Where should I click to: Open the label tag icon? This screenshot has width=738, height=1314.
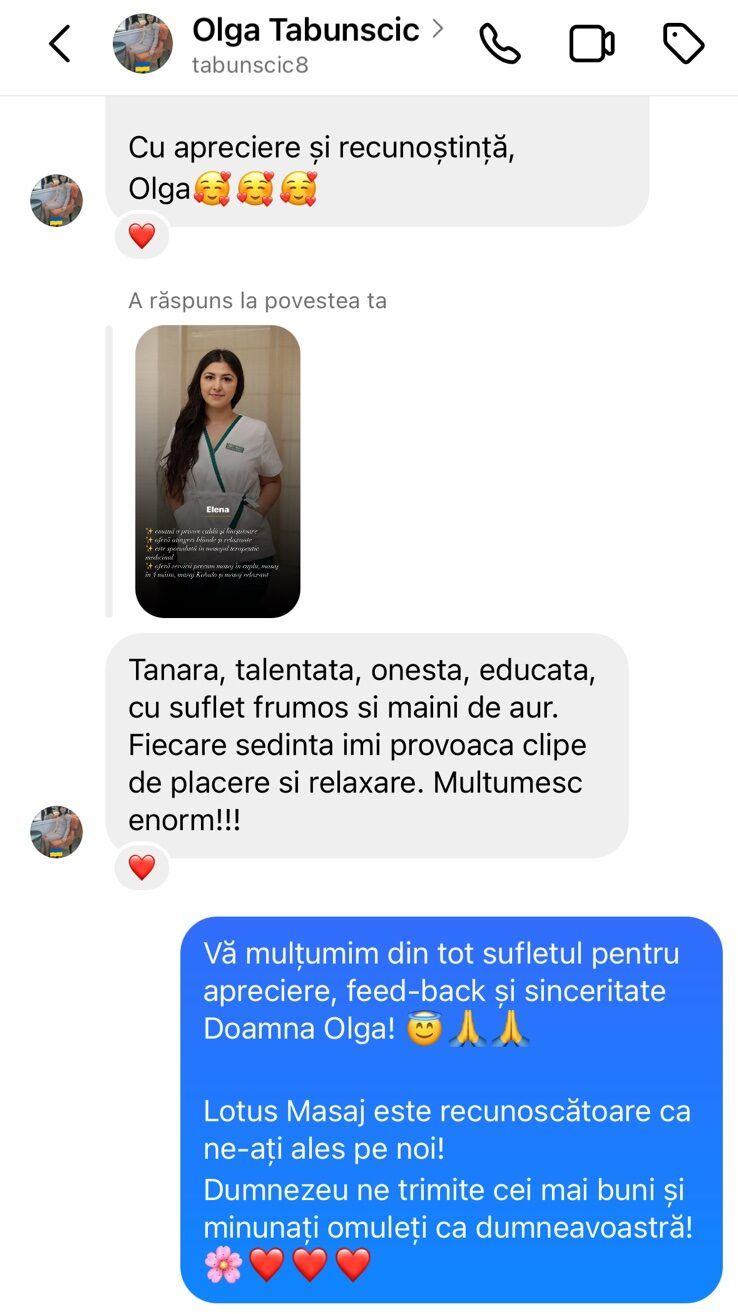[x=684, y=44]
